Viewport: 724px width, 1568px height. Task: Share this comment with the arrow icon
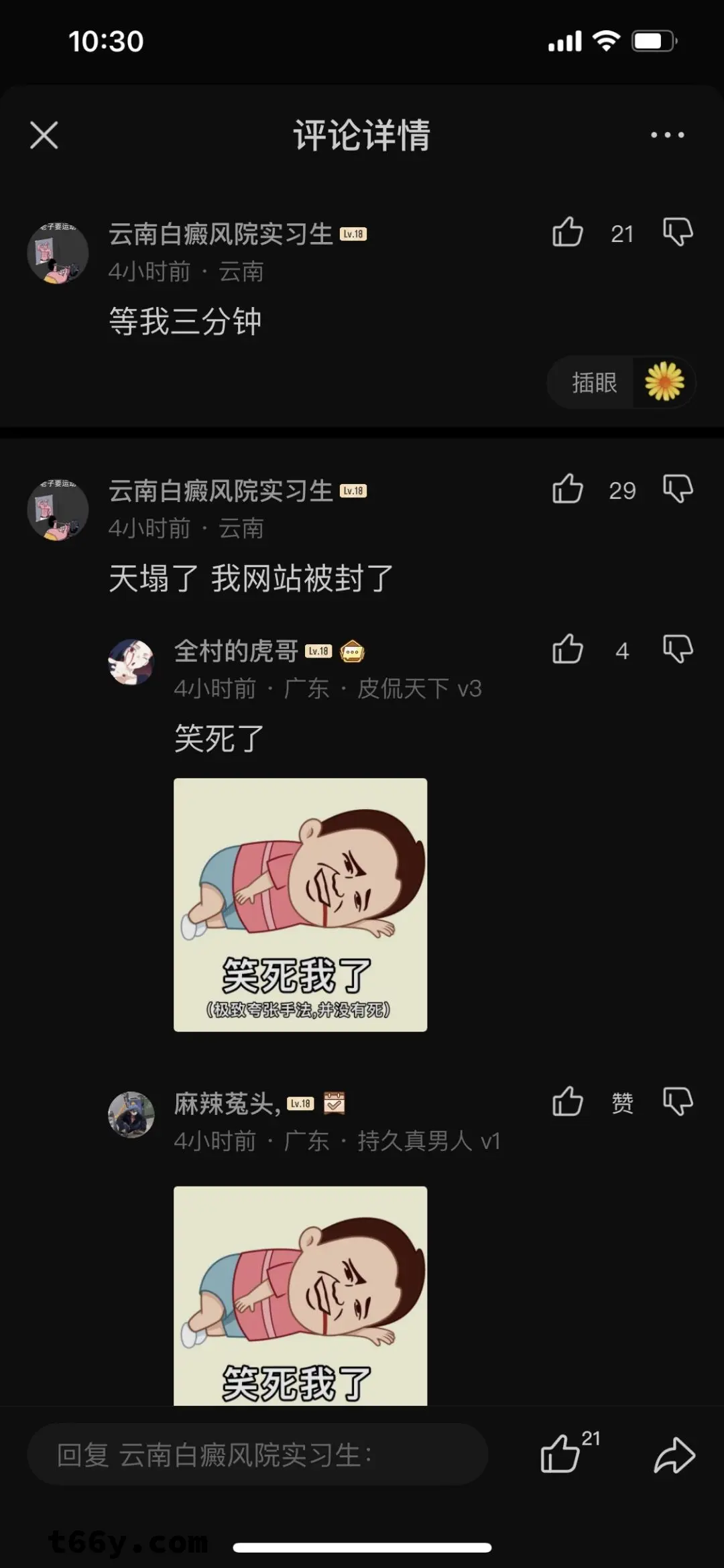click(674, 1455)
